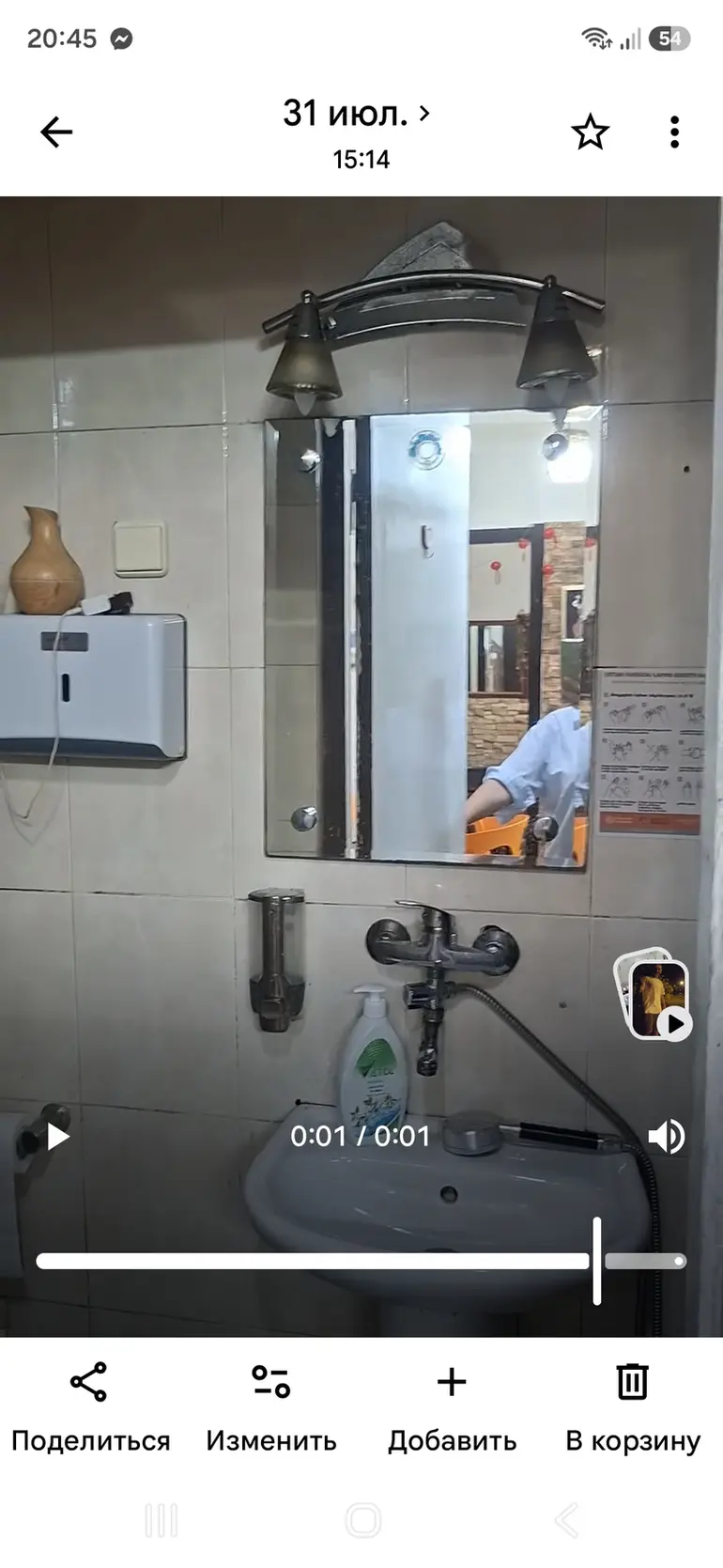Tap the system home button
The image size is (723, 1568).
point(362,1519)
